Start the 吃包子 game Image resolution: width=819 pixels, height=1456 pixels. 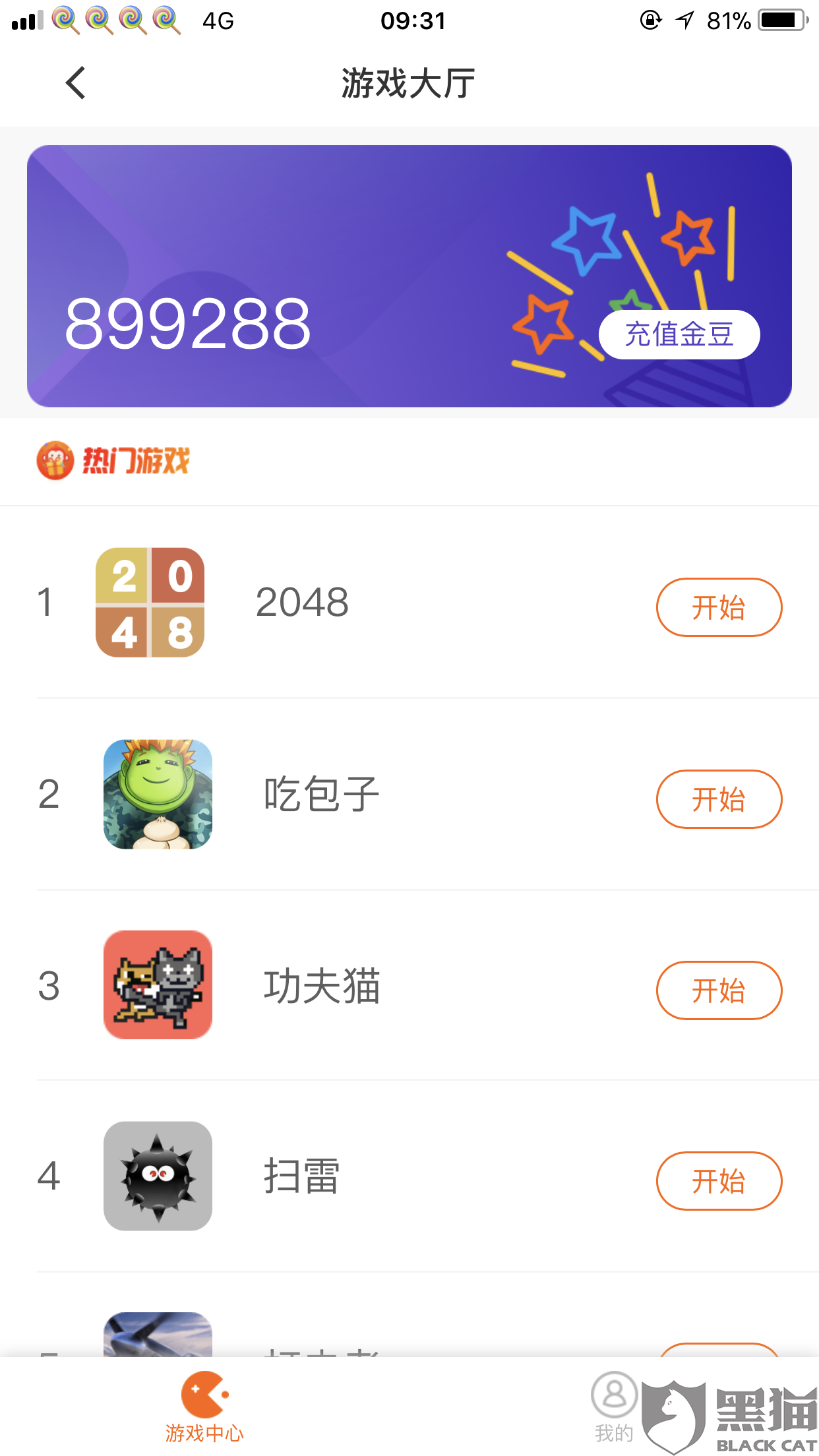[x=718, y=799]
